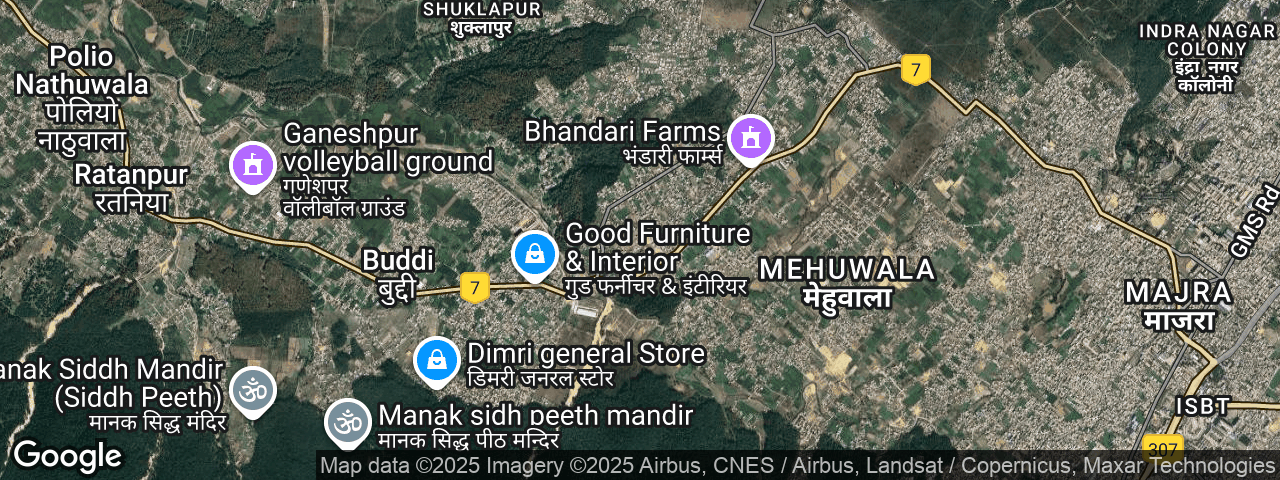Viewport: 1280px width, 480px height.
Task: Select the Manak sidh peeth mandir pin
Action: pyautogui.click(x=347, y=421)
